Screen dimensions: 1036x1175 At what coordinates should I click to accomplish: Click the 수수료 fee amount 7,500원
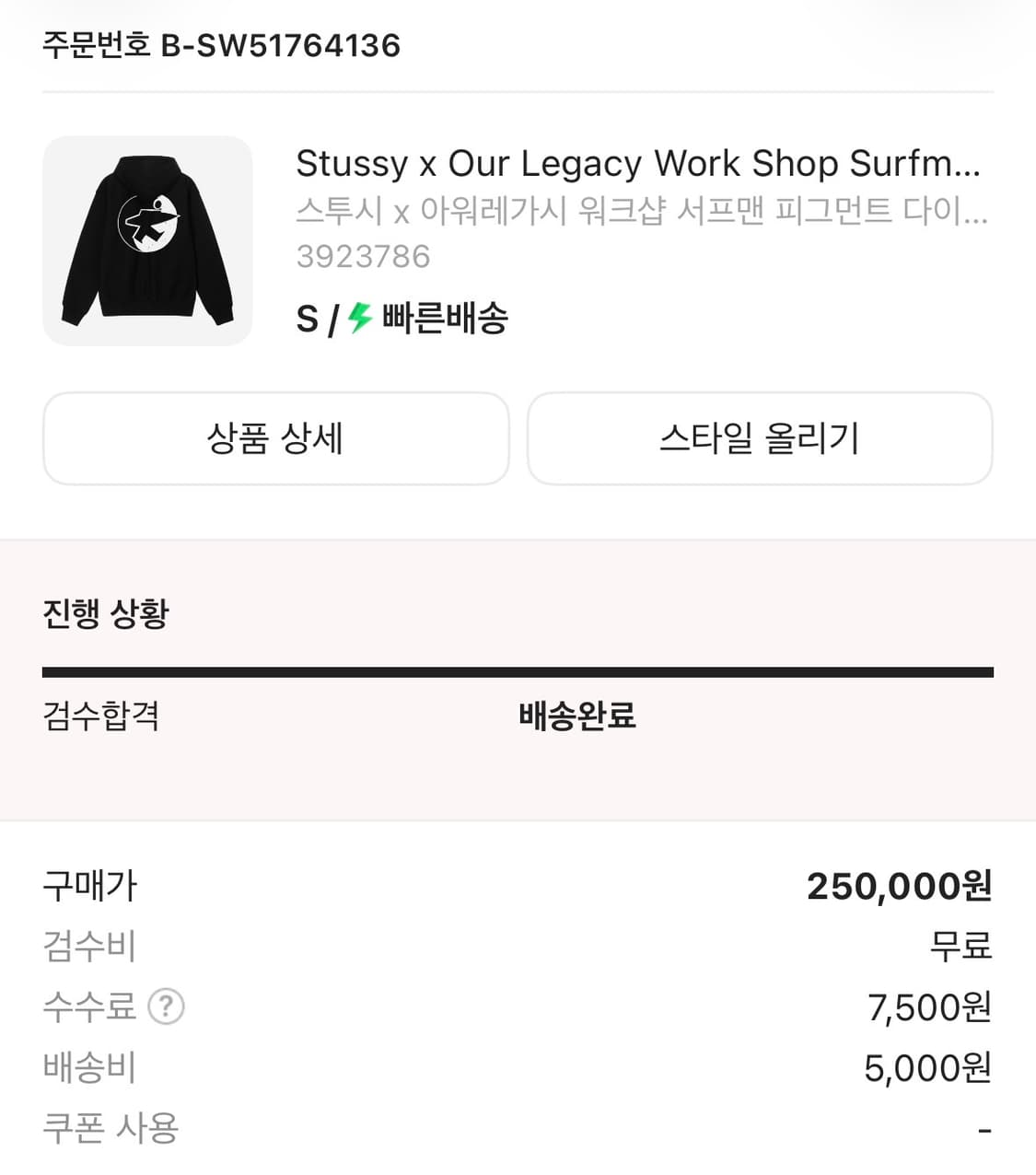tap(925, 1006)
